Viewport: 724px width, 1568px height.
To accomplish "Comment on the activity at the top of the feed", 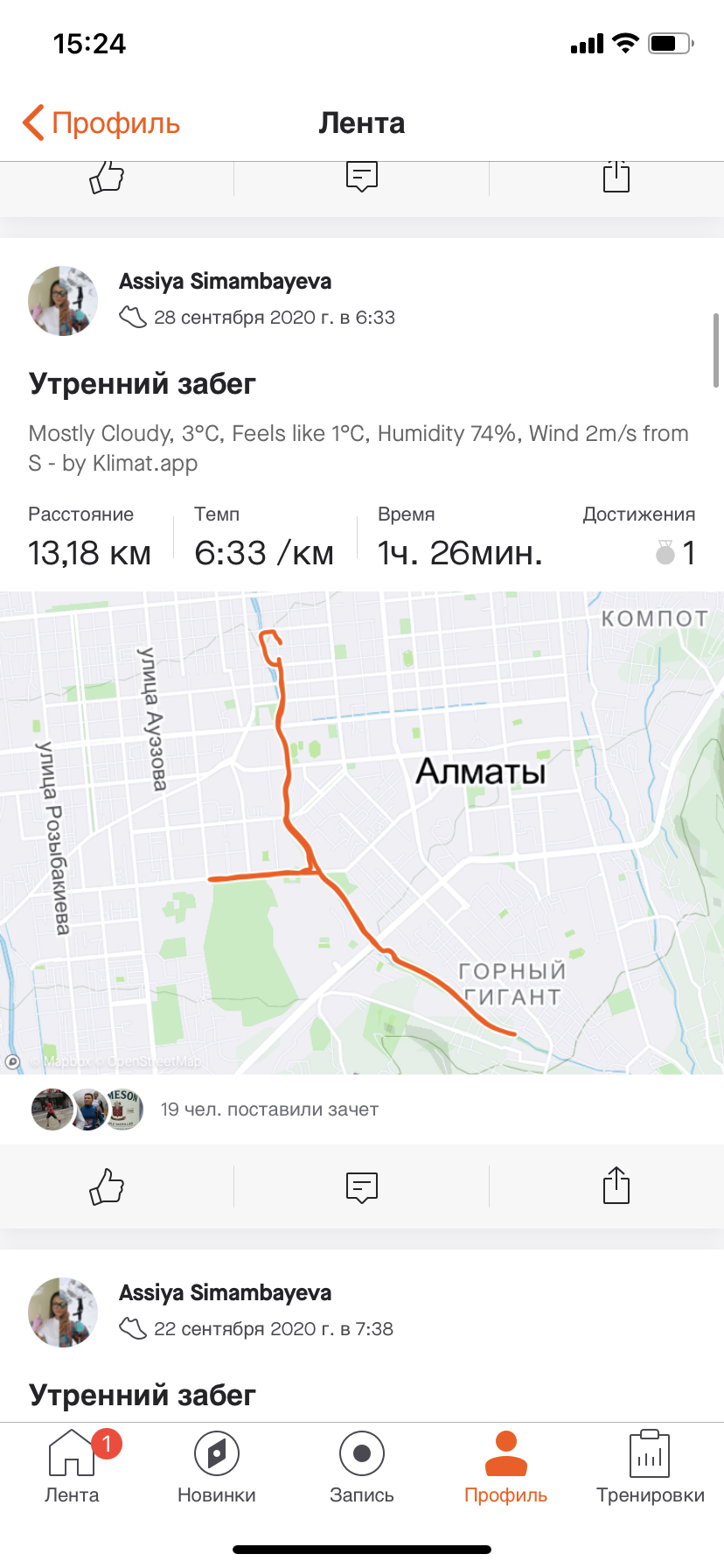I will (361, 178).
